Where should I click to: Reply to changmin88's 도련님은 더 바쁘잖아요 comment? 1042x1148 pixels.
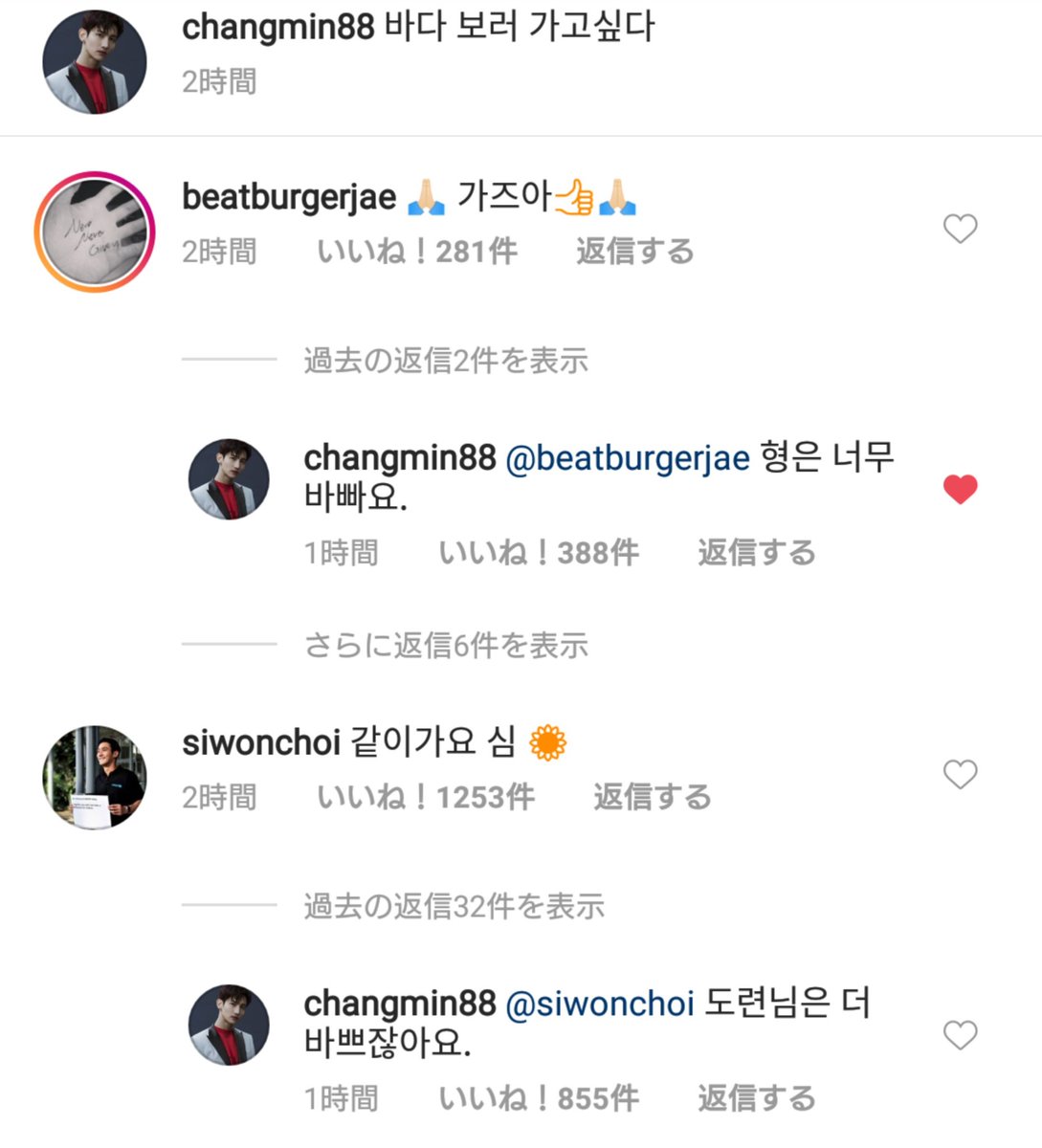[x=756, y=1098]
